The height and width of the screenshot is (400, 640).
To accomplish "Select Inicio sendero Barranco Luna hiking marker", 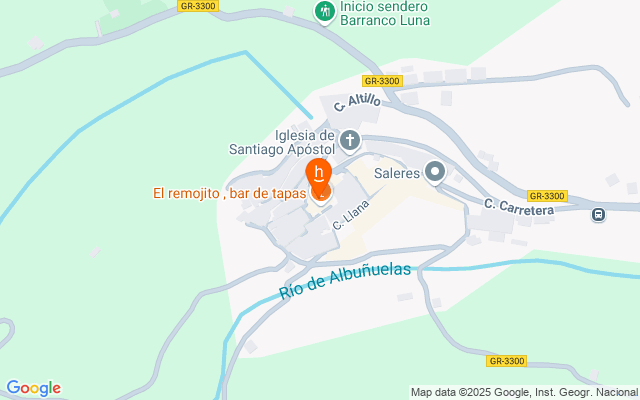I will (325, 12).
